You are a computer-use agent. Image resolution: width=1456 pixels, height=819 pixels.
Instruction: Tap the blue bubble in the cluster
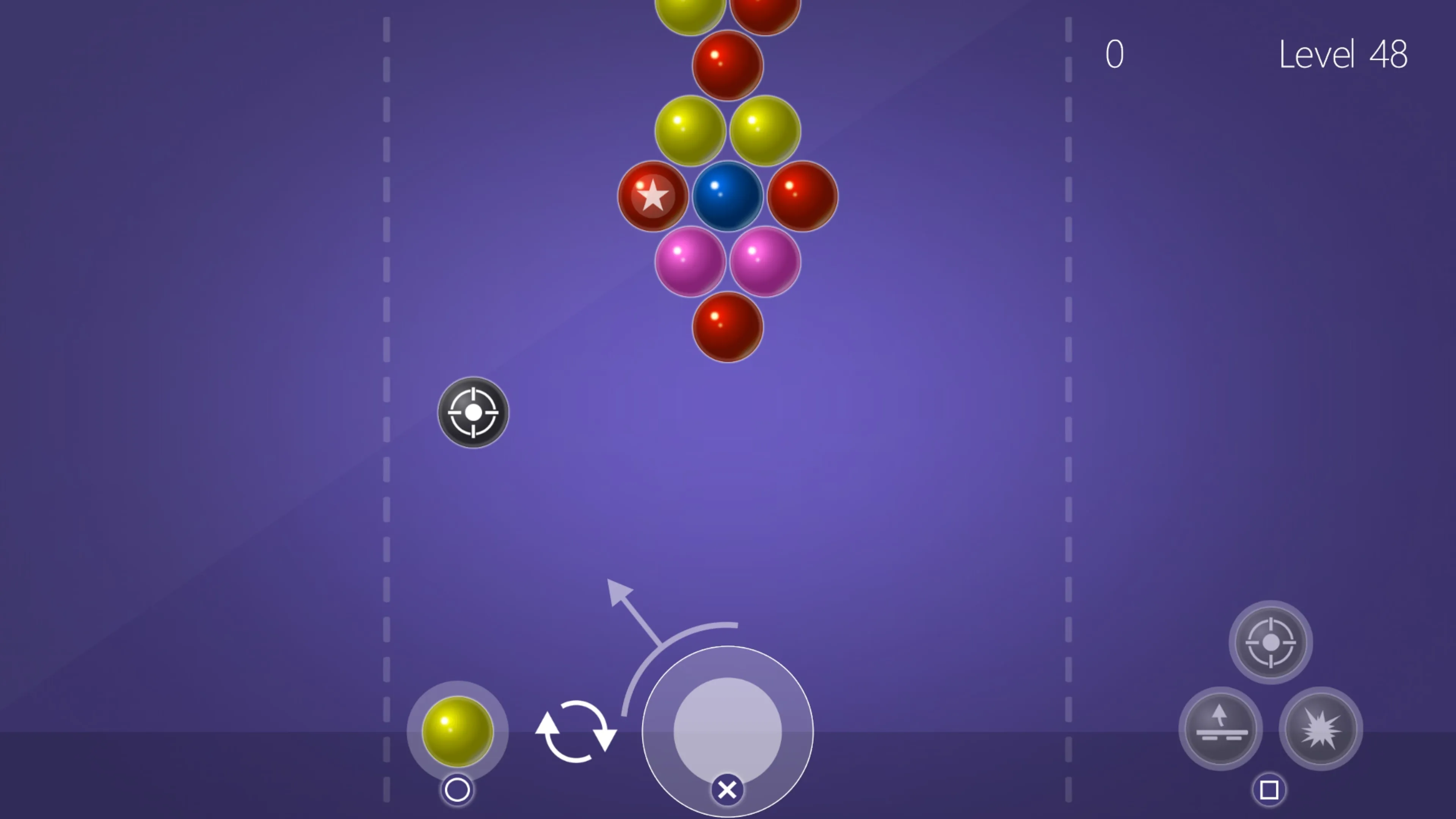(x=728, y=196)
